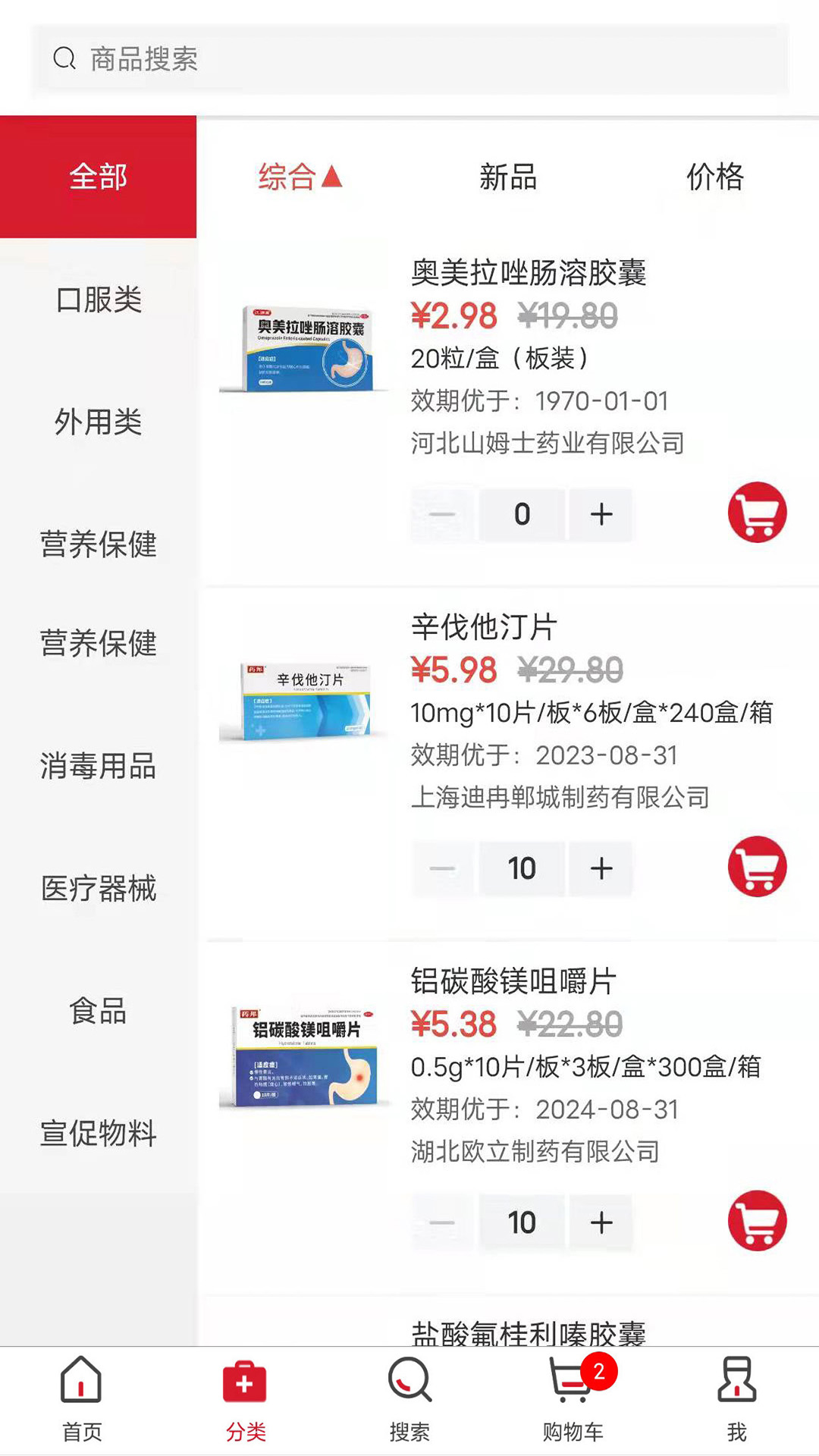This screenshot has width=819, height=1456.
Task: Open the cart icon beside 奥美拉唑肠溶胶囊
Action: pos(756,513)
